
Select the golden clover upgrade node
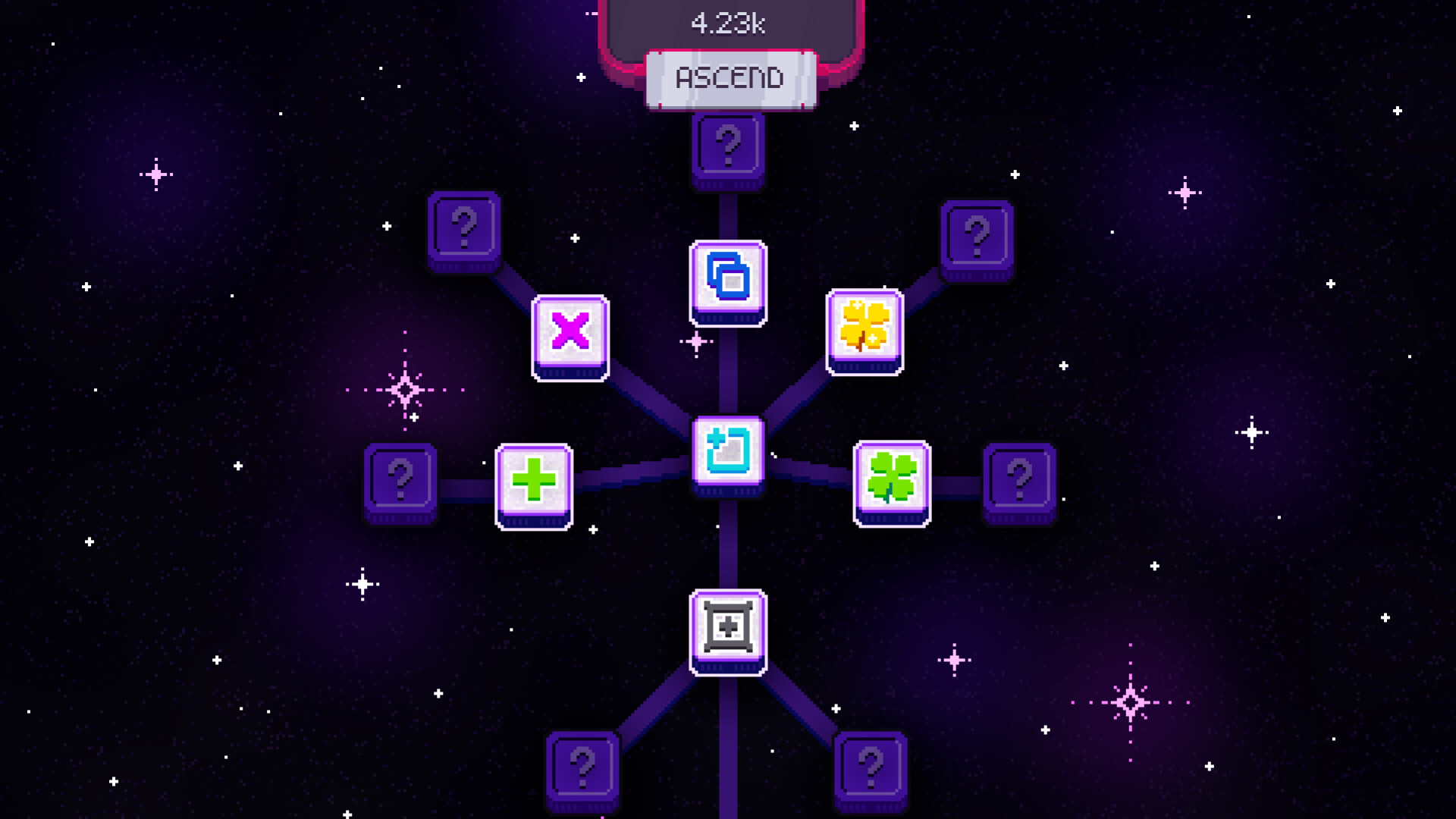864,327
